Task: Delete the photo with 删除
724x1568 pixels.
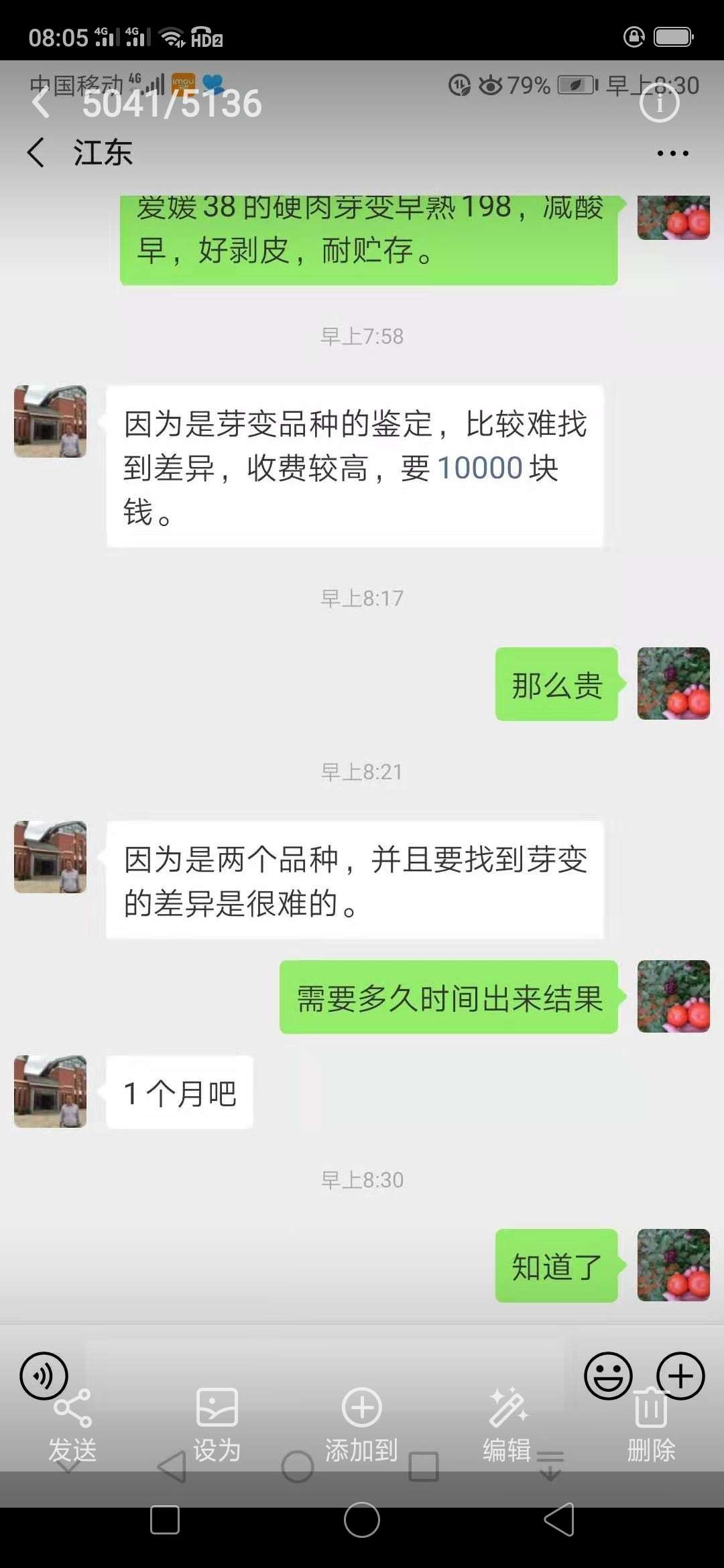Action: coord(651,1425)
